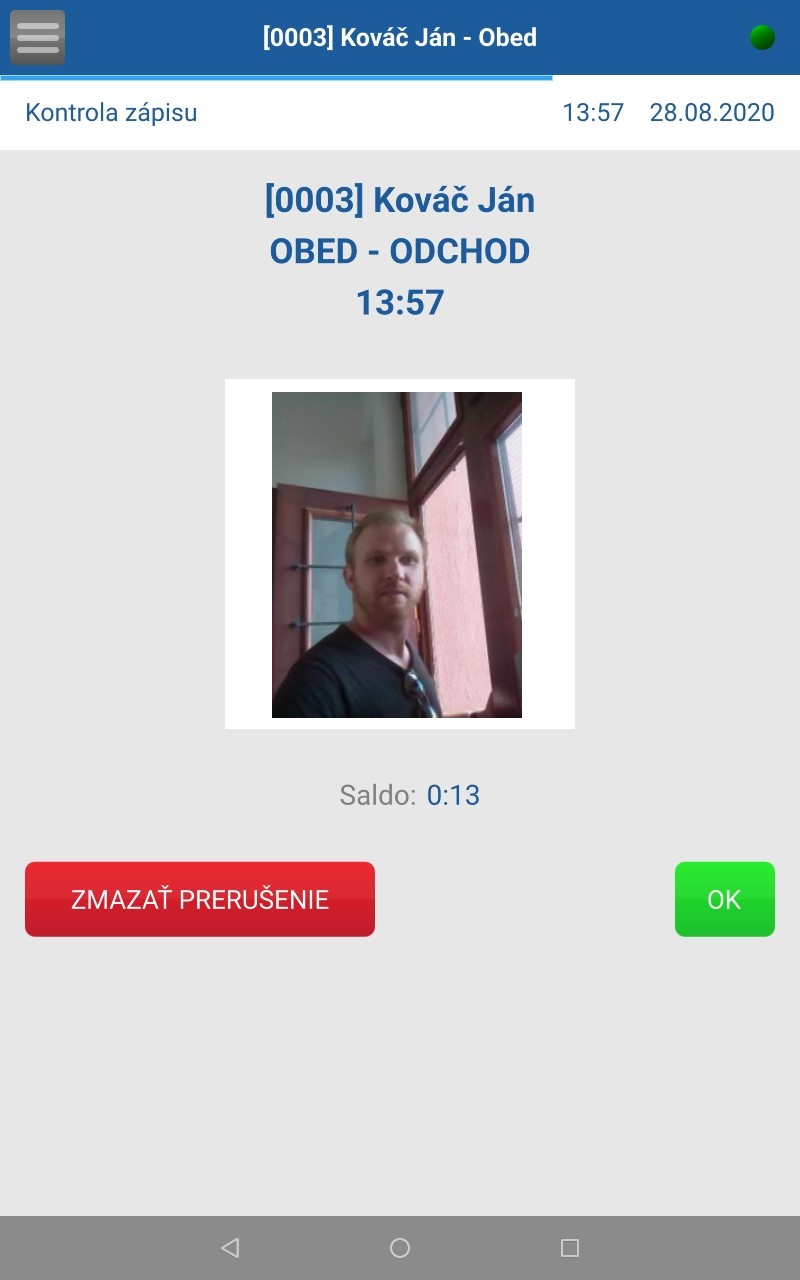
Task: Open the recent apps overview
Action: coord(570,1247)
